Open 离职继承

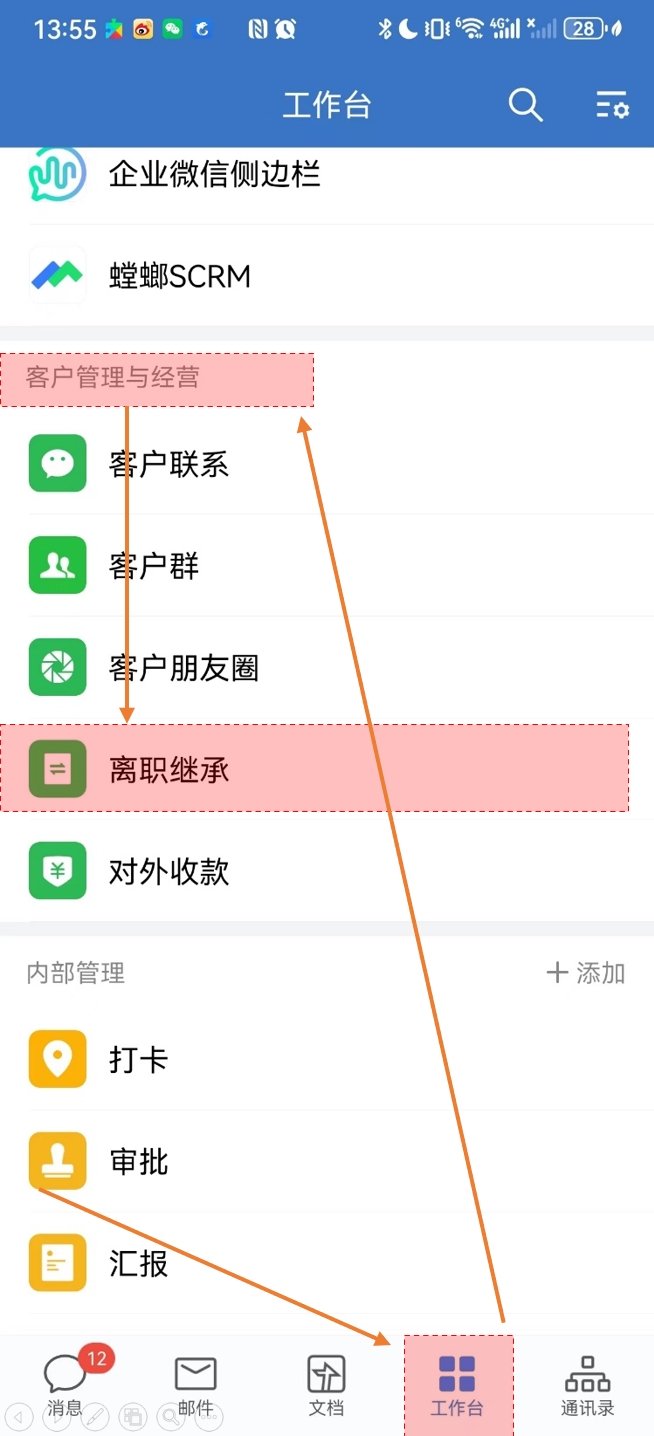(x=169, y=769)
